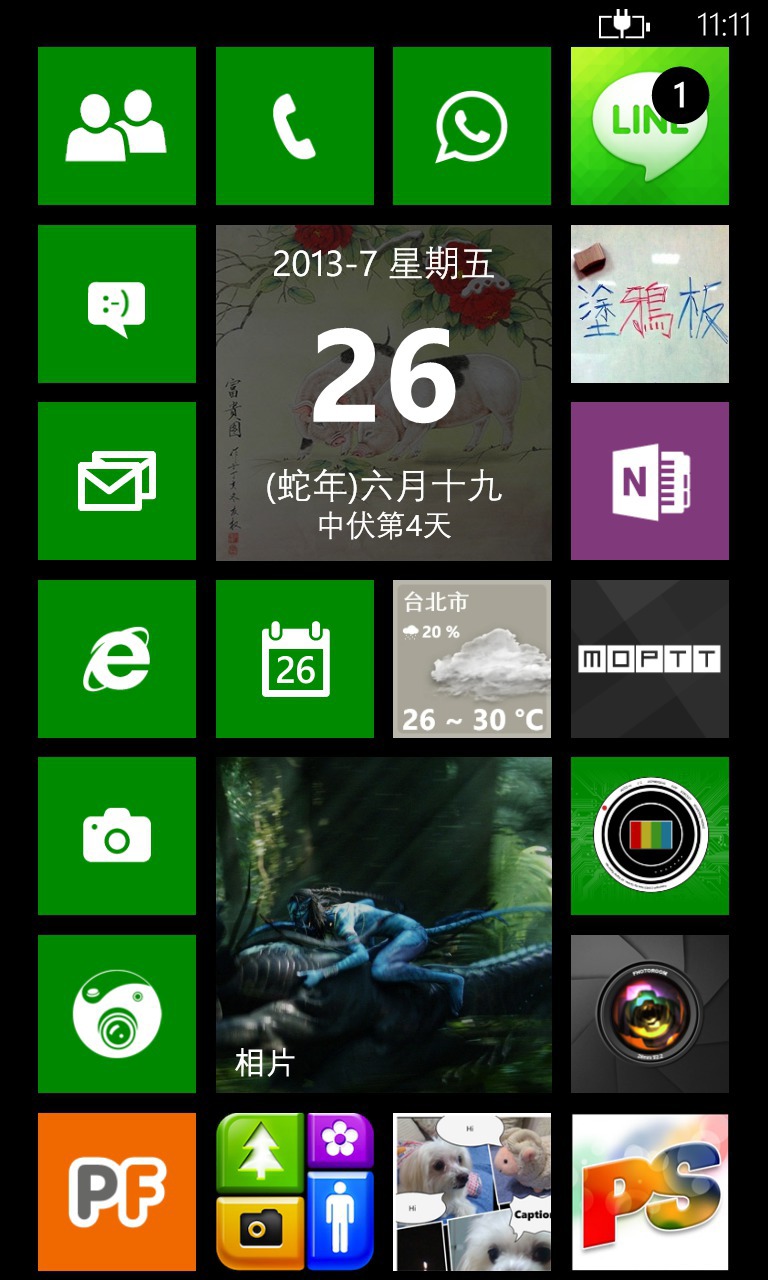This screenshot has width=768, height=1280.
Task: Open the 相片 photos tile
Action: [384, 925]
